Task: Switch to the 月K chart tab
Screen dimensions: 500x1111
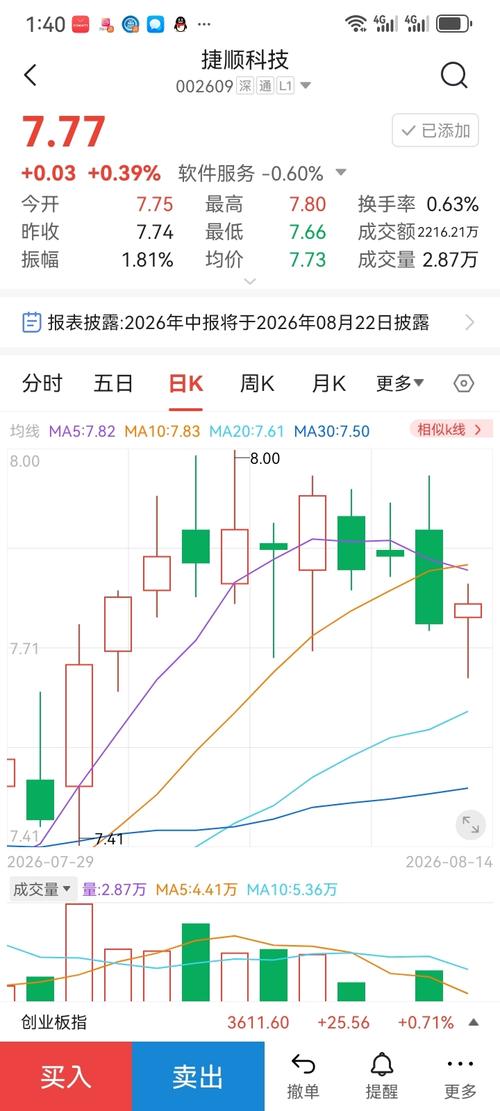Action: tap(329, 383)
